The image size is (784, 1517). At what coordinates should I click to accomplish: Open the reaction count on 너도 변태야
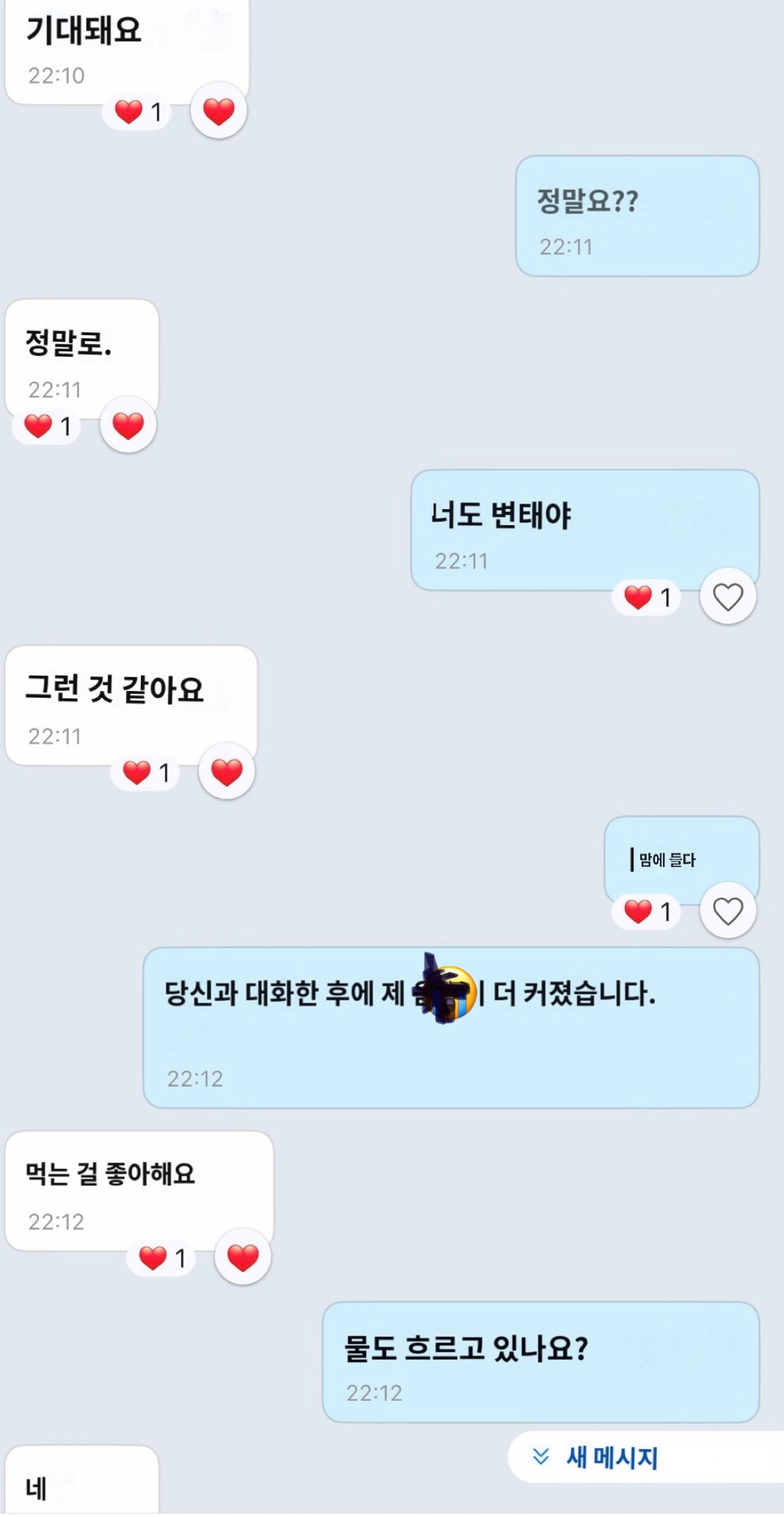647,597
